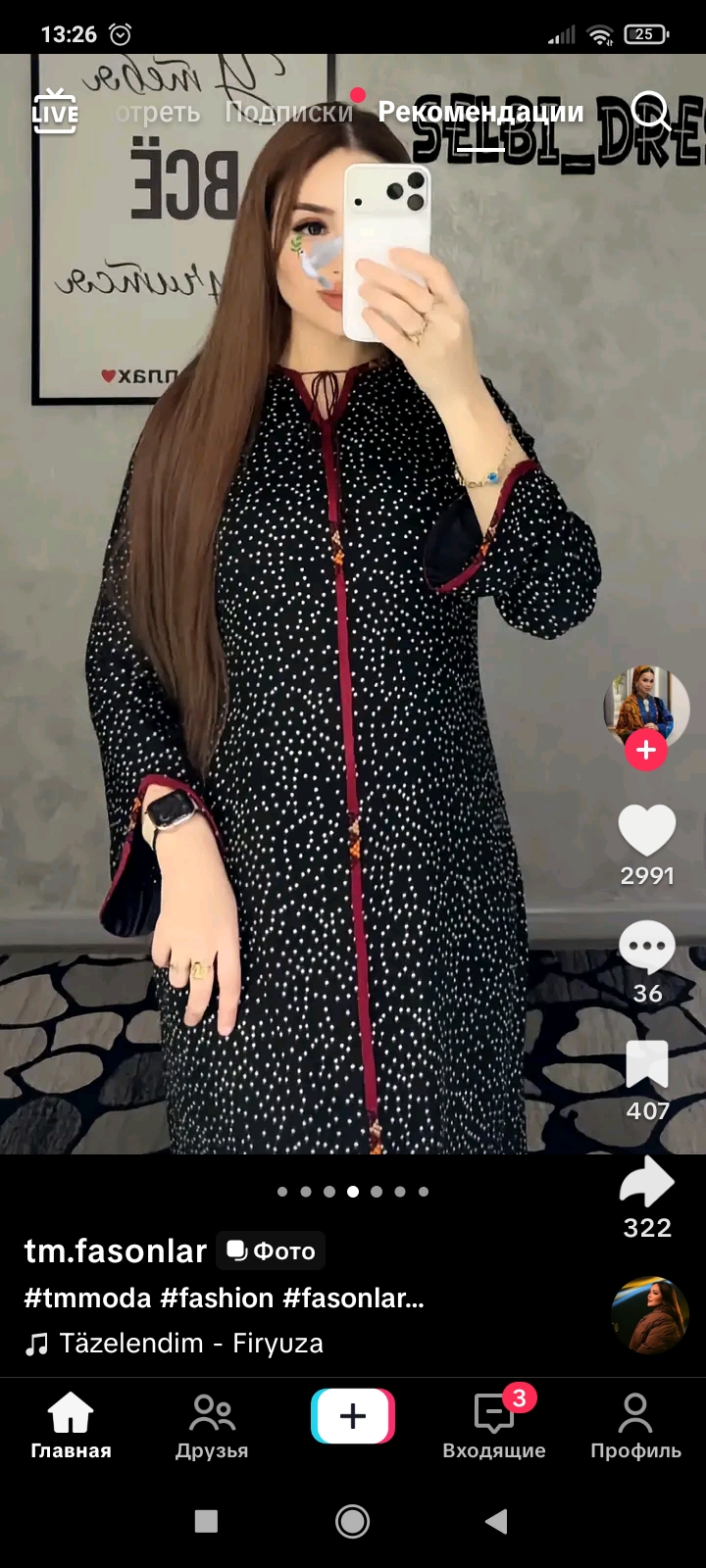The height and width of the screenshot is (1568, 706).
Task: Go to the Главная tab
Action: click(71, 1426)
